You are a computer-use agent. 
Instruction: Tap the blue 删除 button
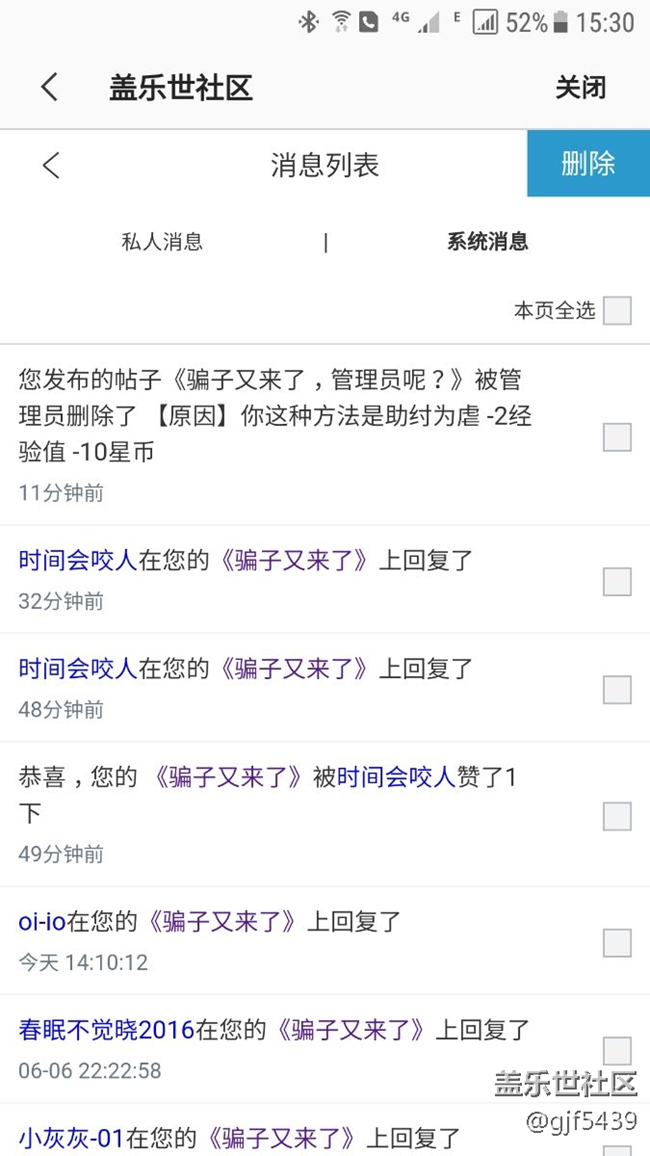[588, 164]
